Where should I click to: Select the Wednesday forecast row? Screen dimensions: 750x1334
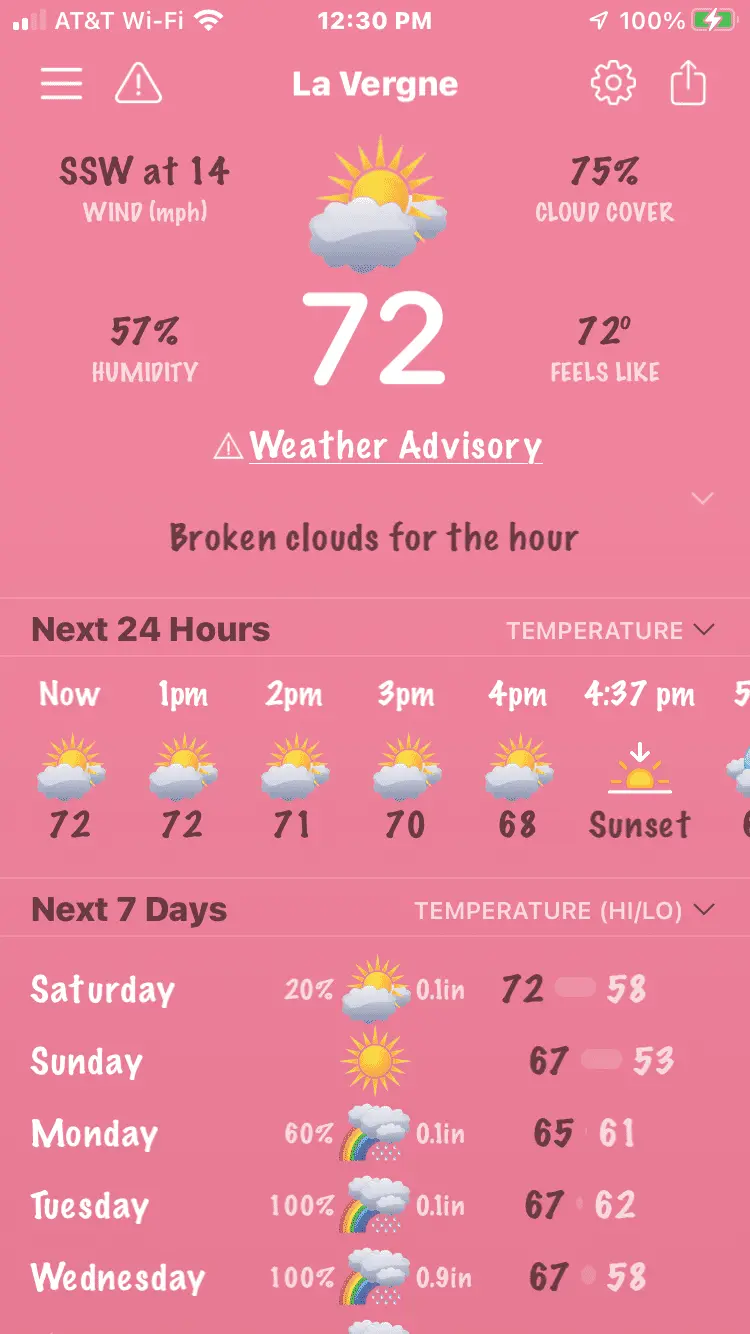pyautogui.click(x=375, y=1277)
